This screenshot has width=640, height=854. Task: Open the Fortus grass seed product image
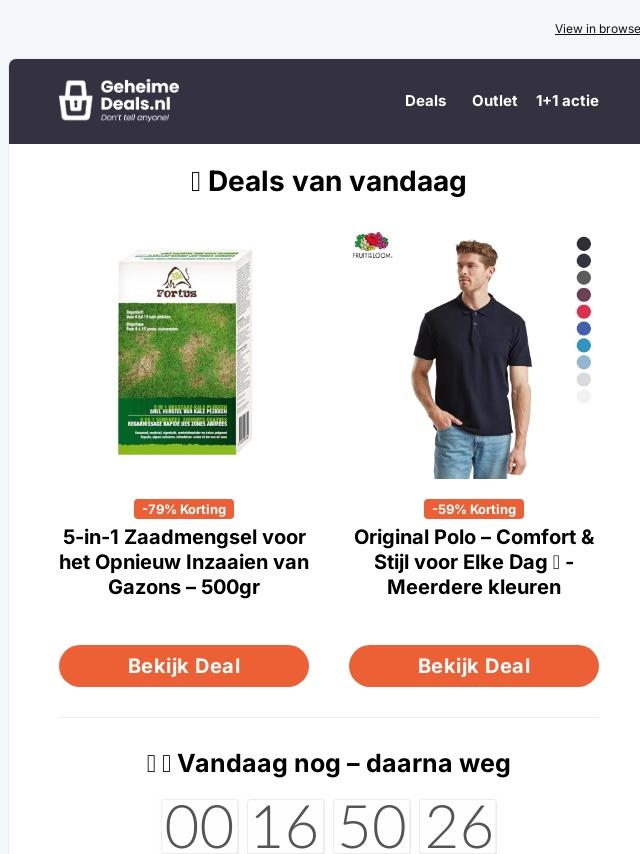[184, 352]
